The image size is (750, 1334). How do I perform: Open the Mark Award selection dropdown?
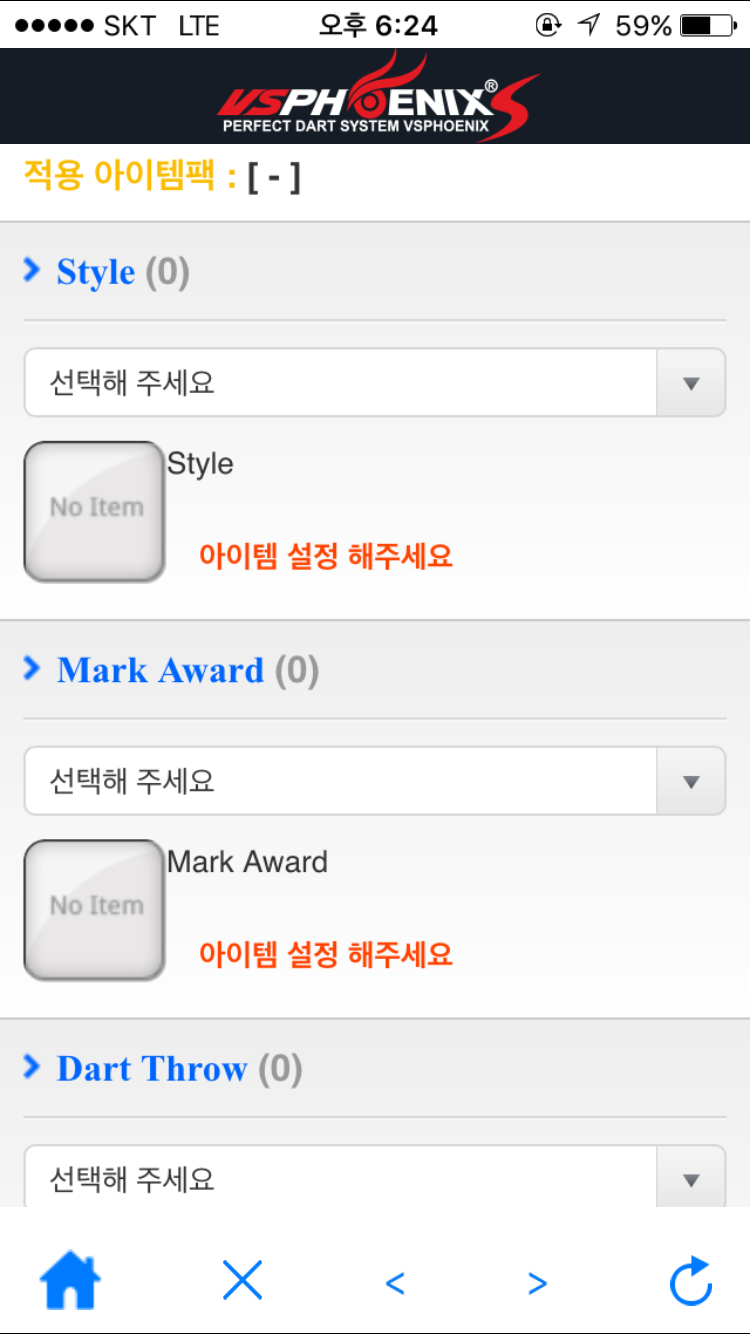point(374,780)
